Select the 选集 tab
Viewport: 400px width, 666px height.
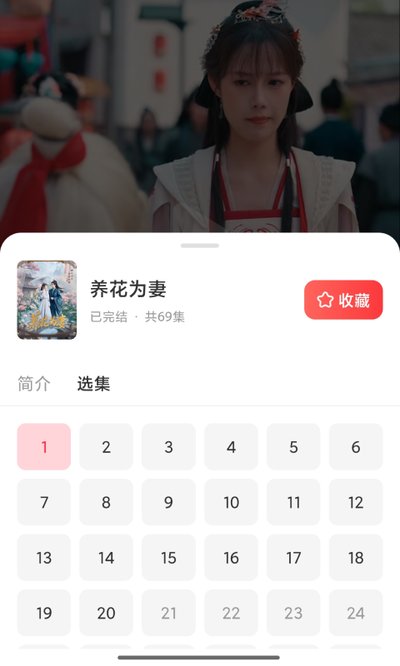93,384
